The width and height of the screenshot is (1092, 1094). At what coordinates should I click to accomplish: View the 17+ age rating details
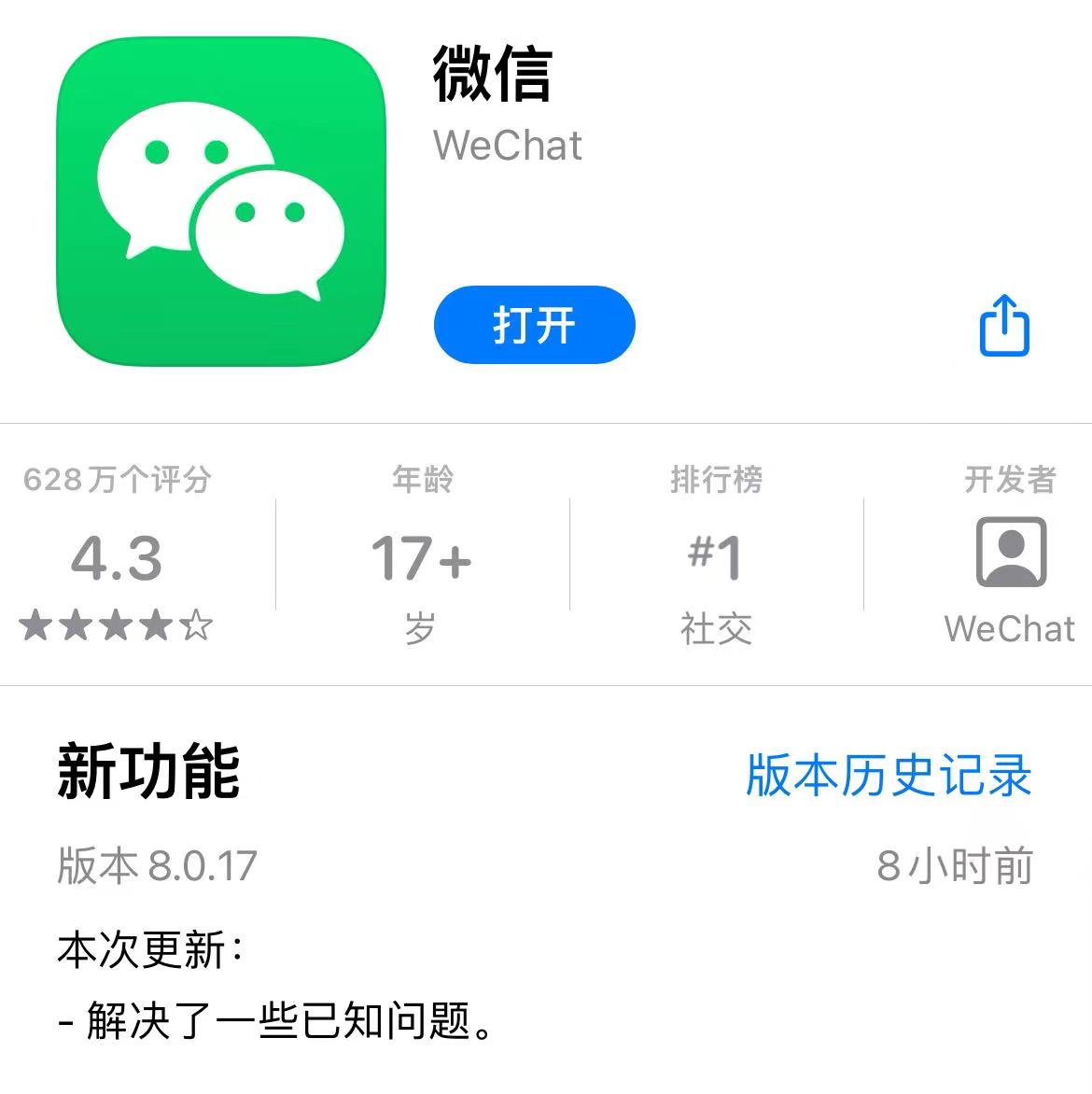click(x=422, y=558)
